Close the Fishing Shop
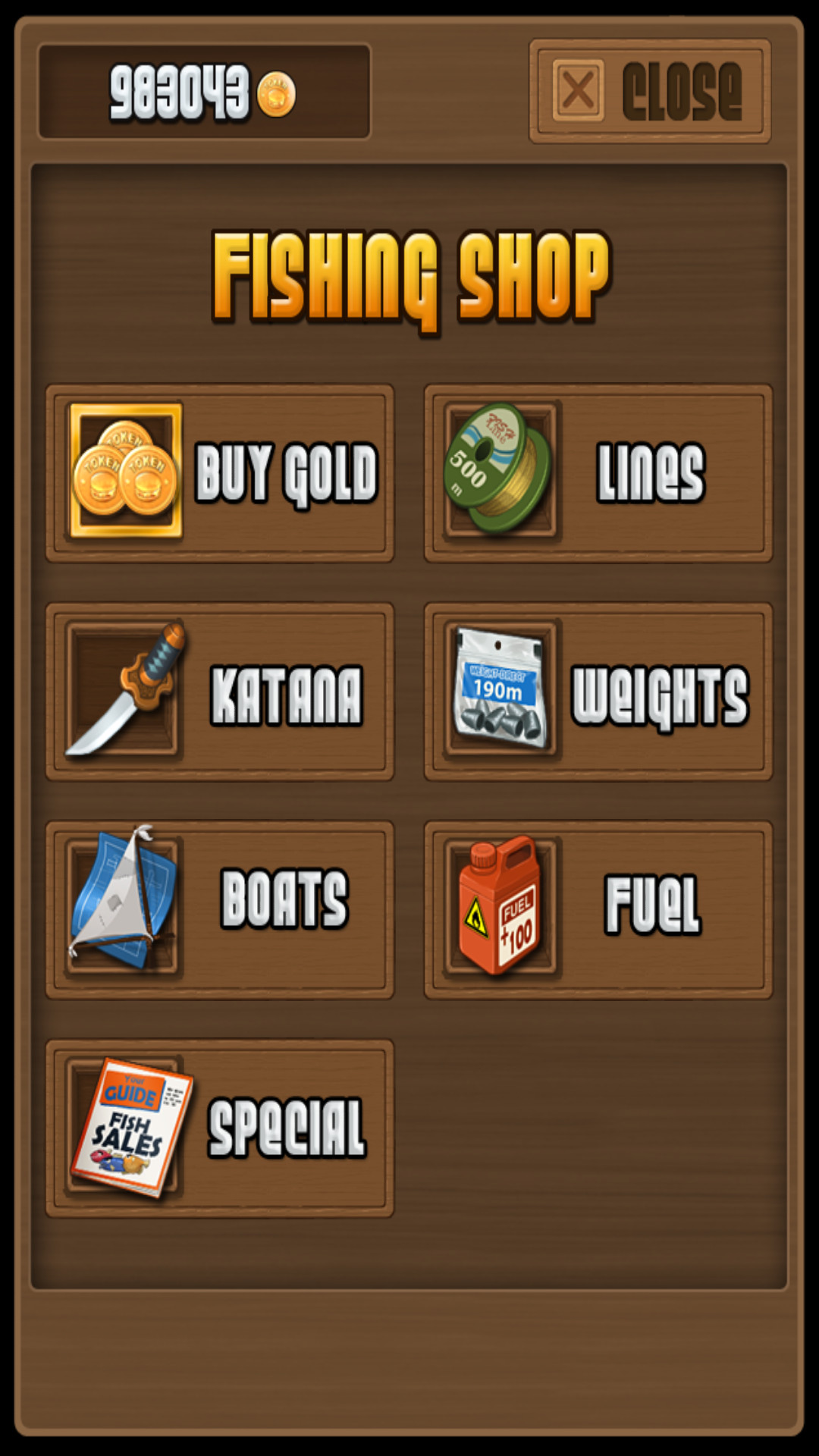 click(x=650, y=92)
